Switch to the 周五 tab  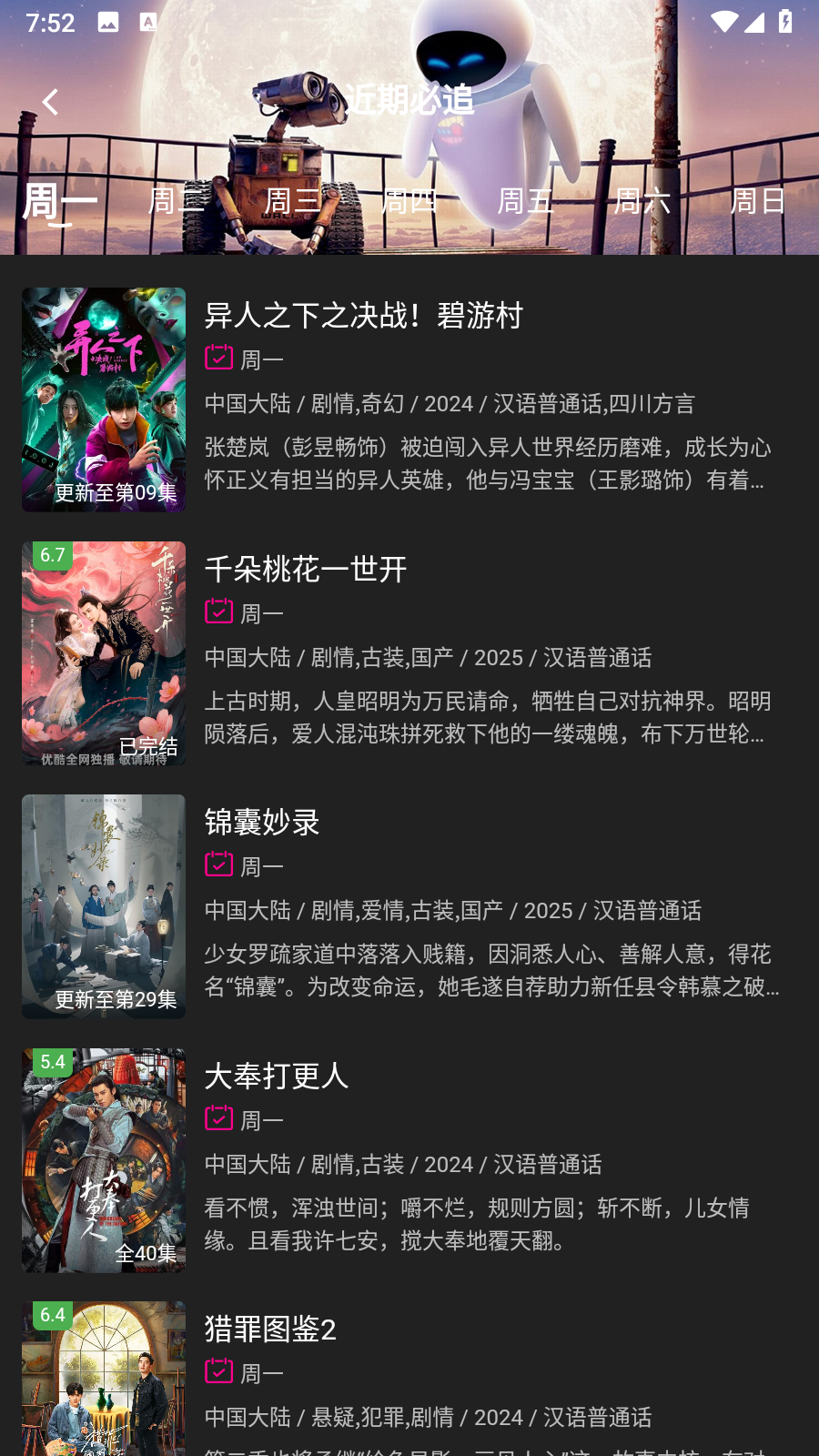[525, 200]
